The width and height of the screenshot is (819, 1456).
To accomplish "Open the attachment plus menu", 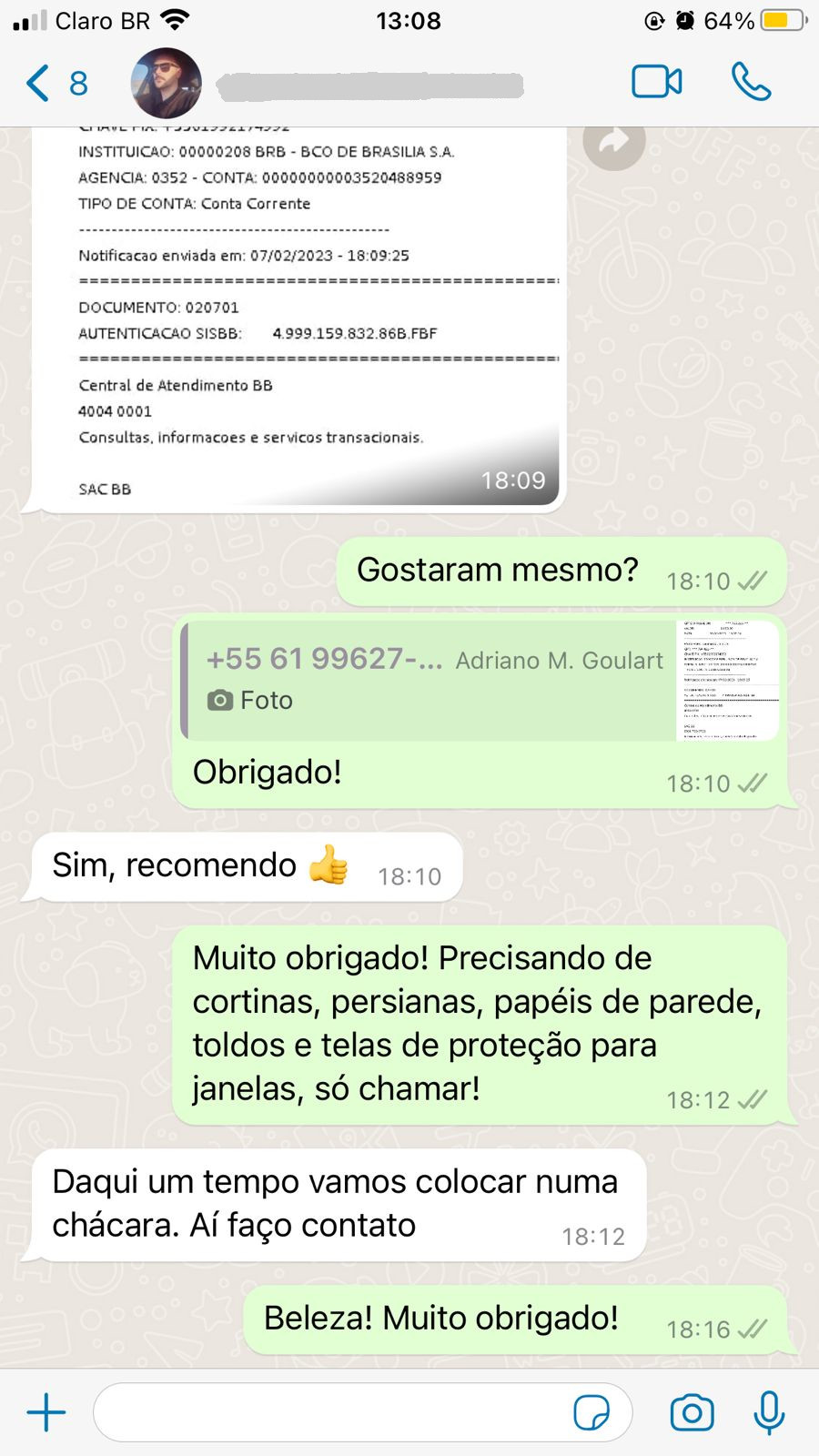I will coord(46,1412).
